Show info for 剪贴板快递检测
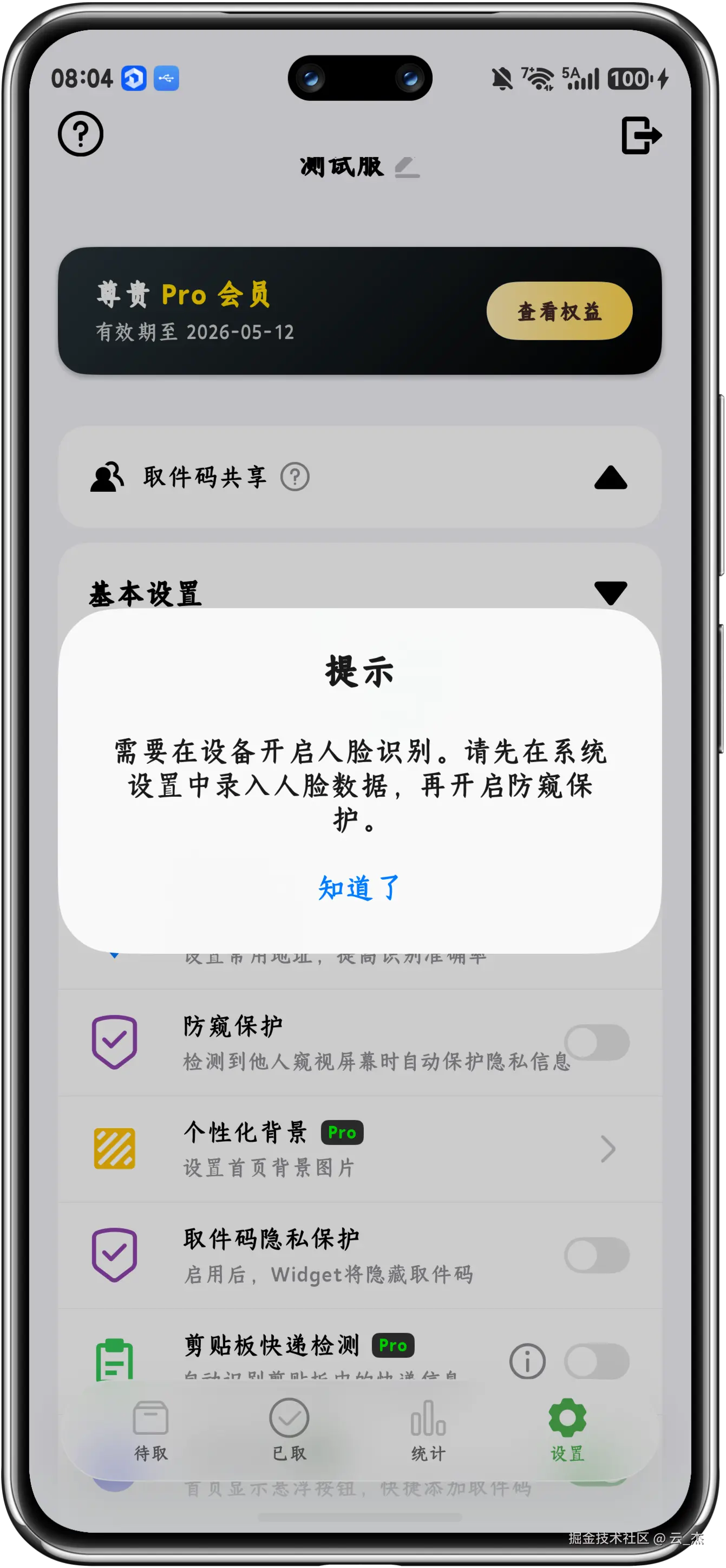The width and height of the screenshot is (726, 1568). [x=527, y=1362]
